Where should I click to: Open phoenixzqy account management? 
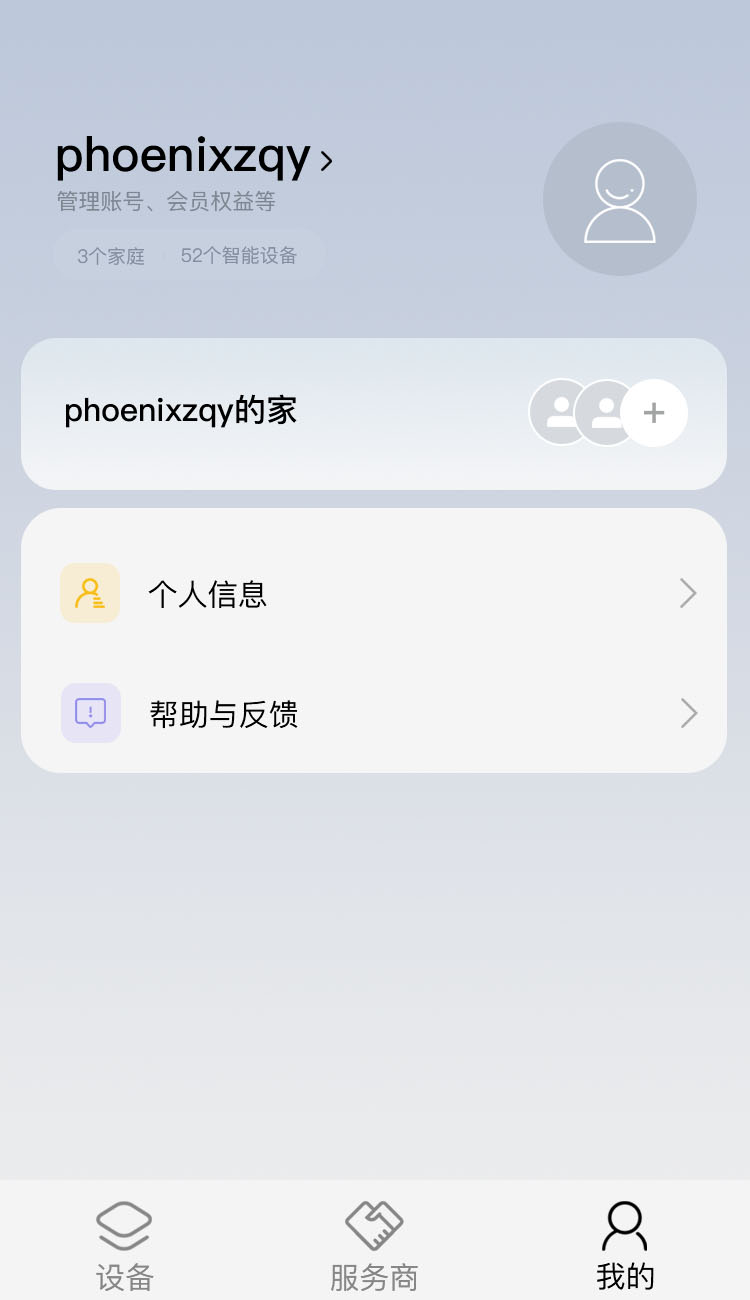pyautogui.click(x=194, y=158)
